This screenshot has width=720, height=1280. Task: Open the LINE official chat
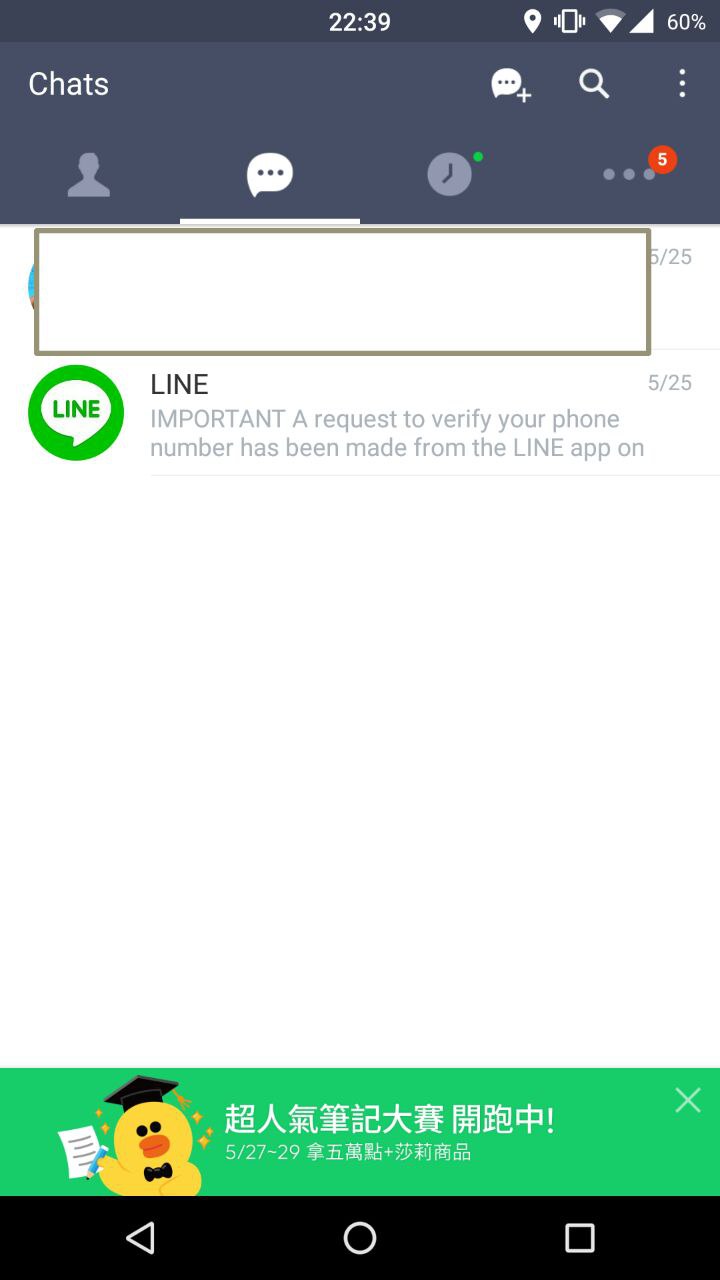coord(400,414)
